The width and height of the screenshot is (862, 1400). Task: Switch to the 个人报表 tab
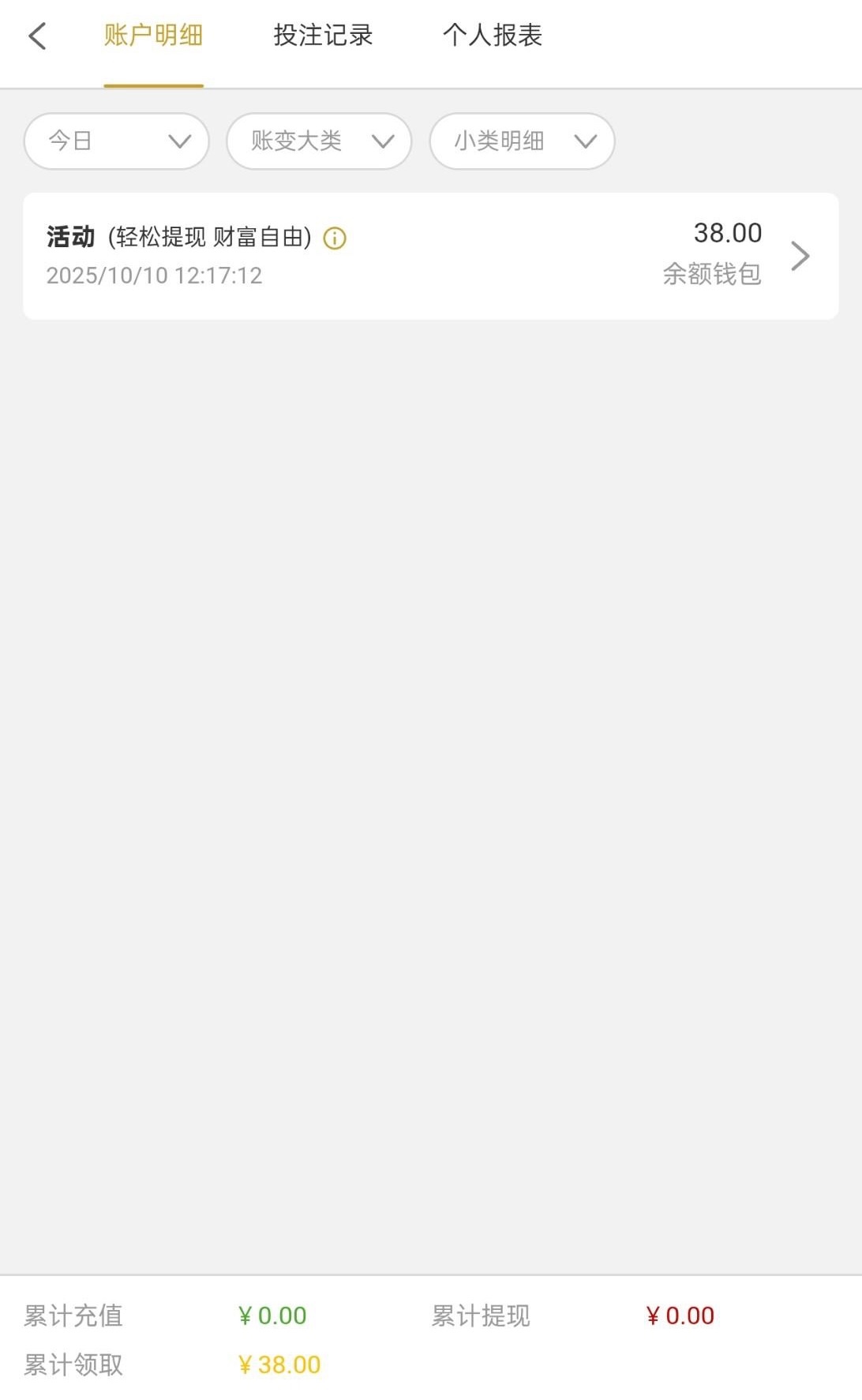point(492,36)
